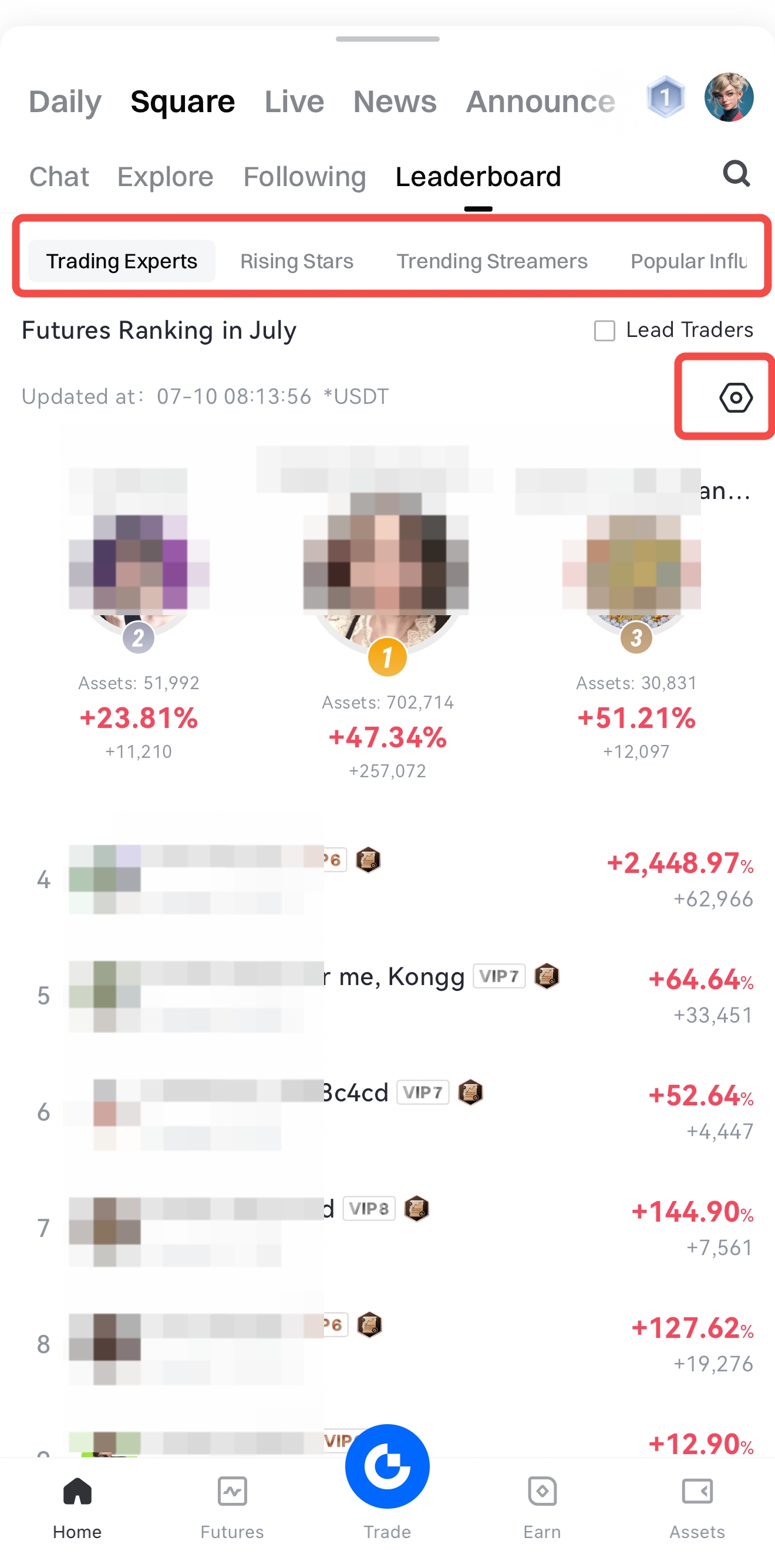Viewport: 775px width, 1568px height.
Task: Switch to the Live tab
Action: point(294,102)
